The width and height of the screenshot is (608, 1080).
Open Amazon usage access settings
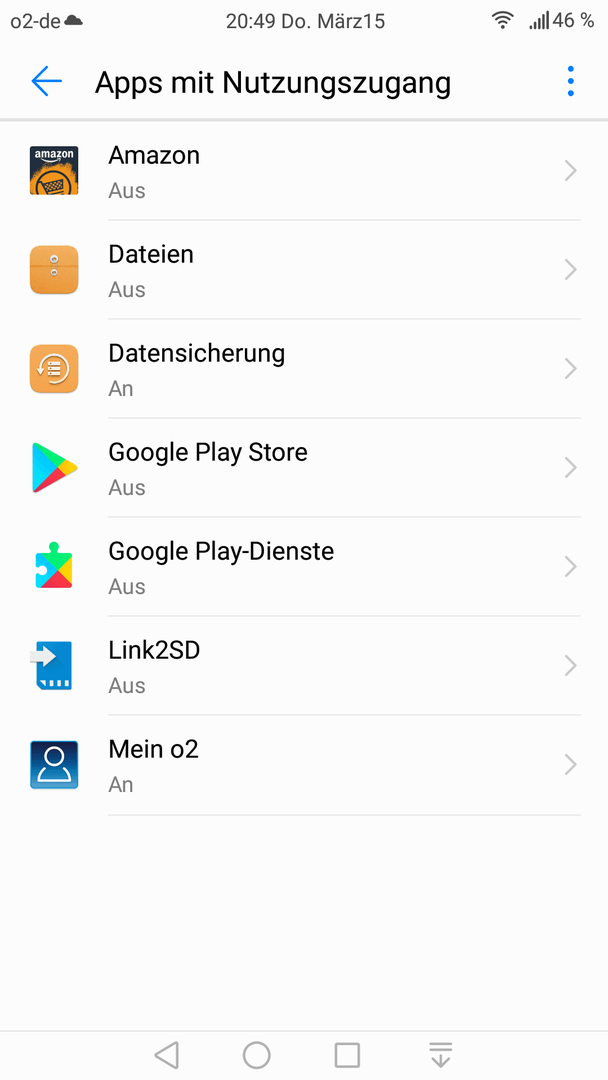[304, 171]
